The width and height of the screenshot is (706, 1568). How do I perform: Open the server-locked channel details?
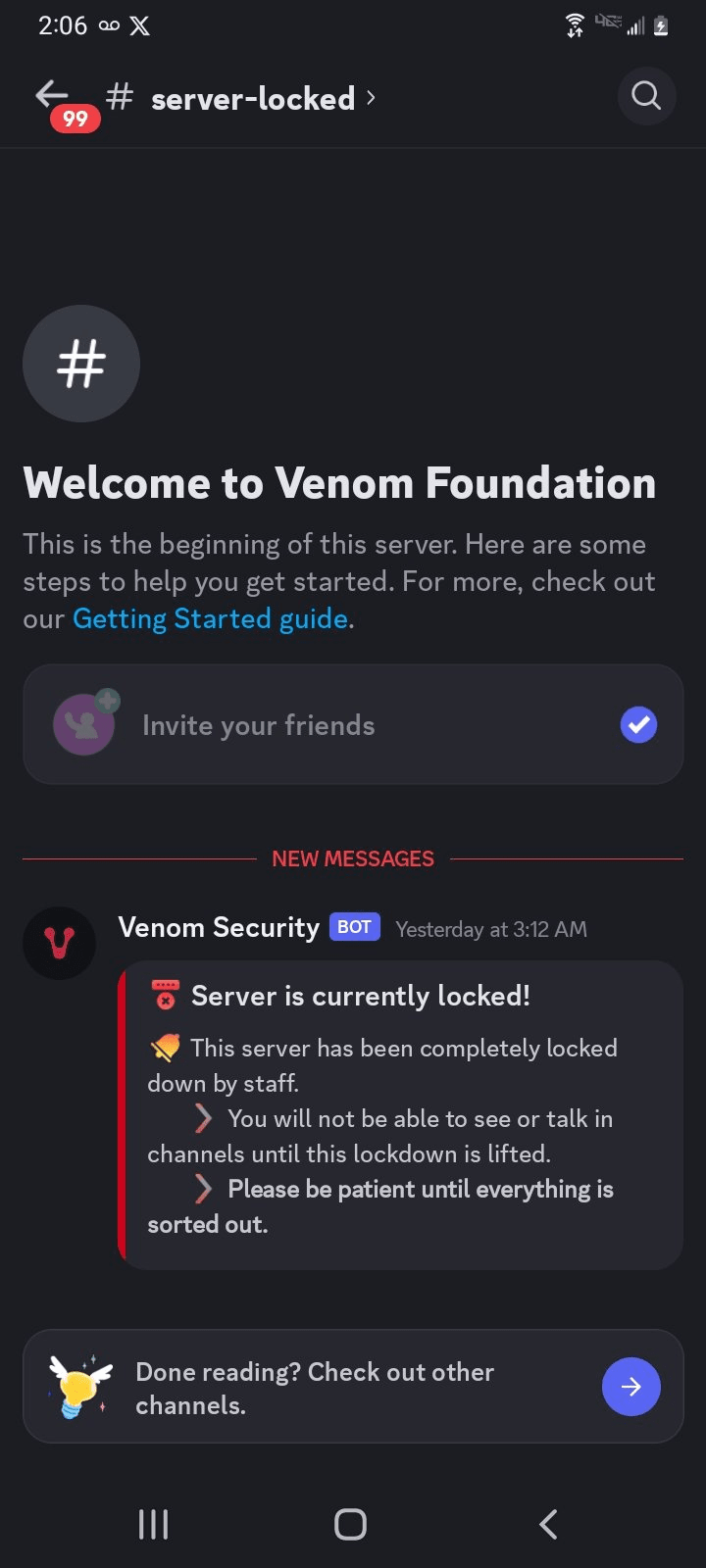[x=253, y=98]
